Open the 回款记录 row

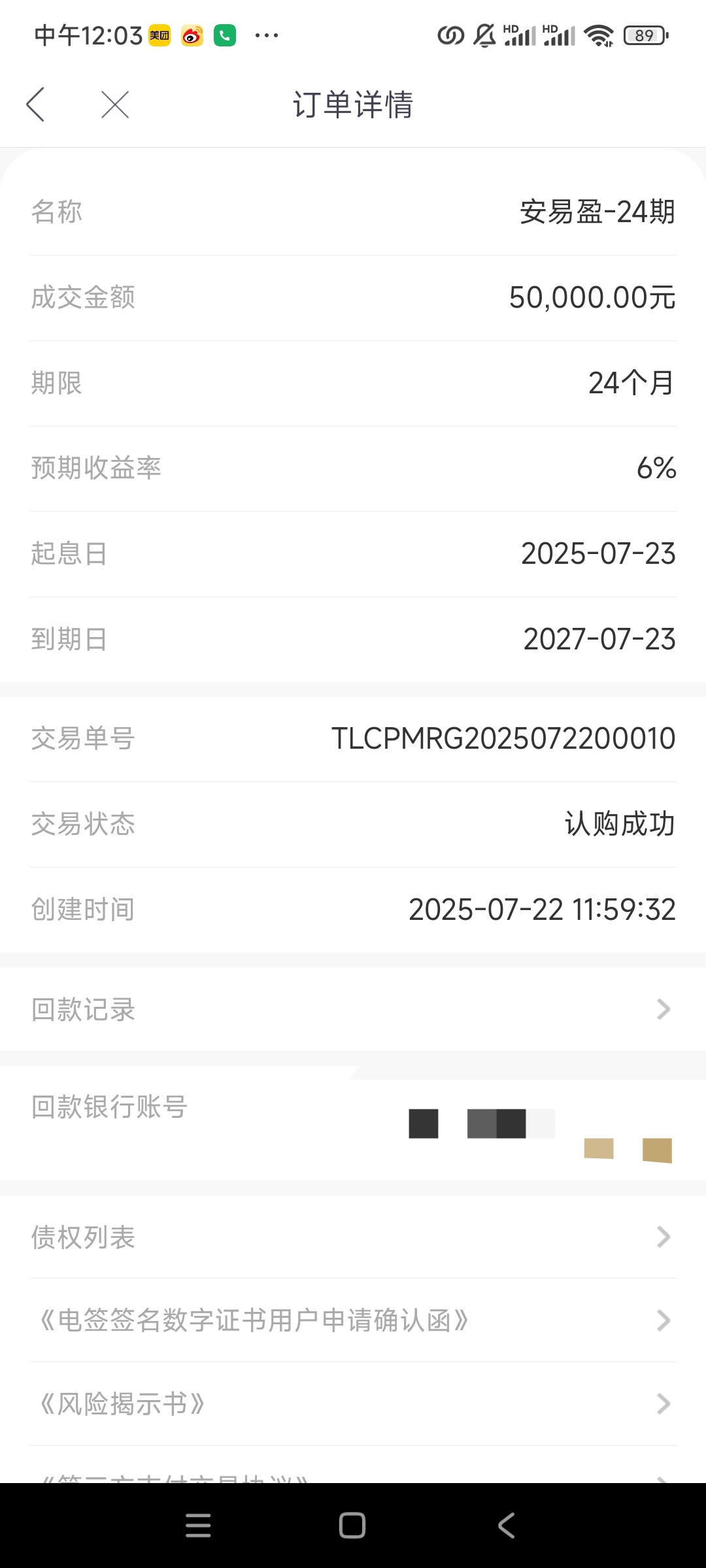tap(353, 1009)
